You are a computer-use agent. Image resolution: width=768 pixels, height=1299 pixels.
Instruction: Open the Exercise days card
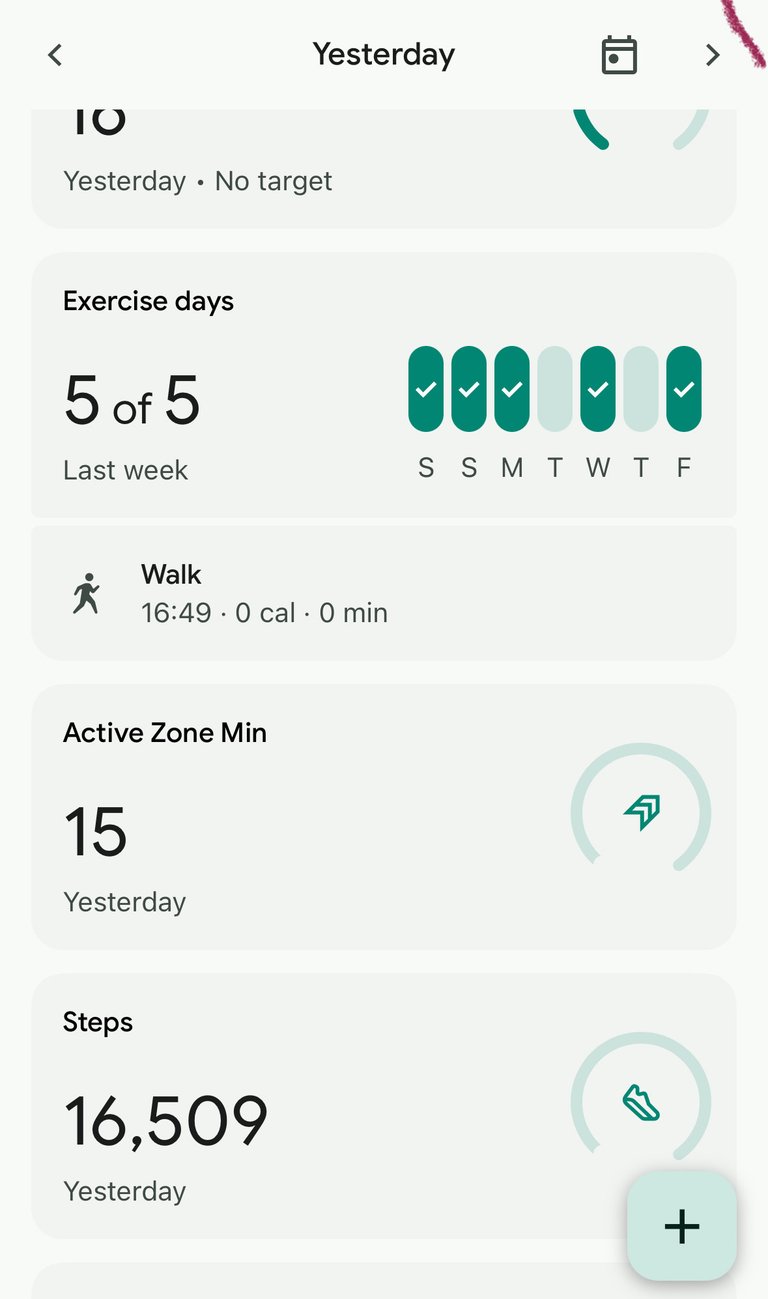(384, 385)
